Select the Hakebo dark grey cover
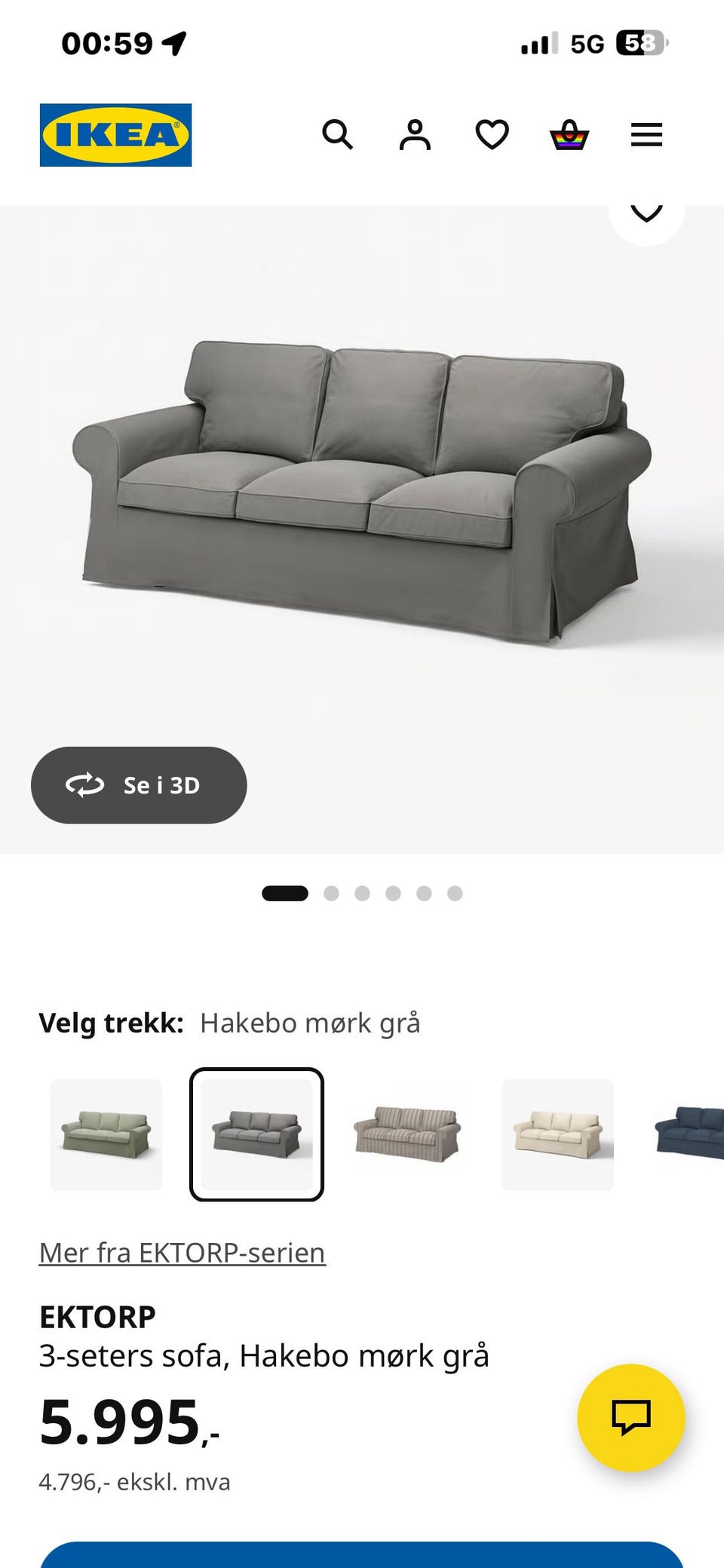Image resolution: width=724 pixels, height=1568 pixels. click(256, 1134)
